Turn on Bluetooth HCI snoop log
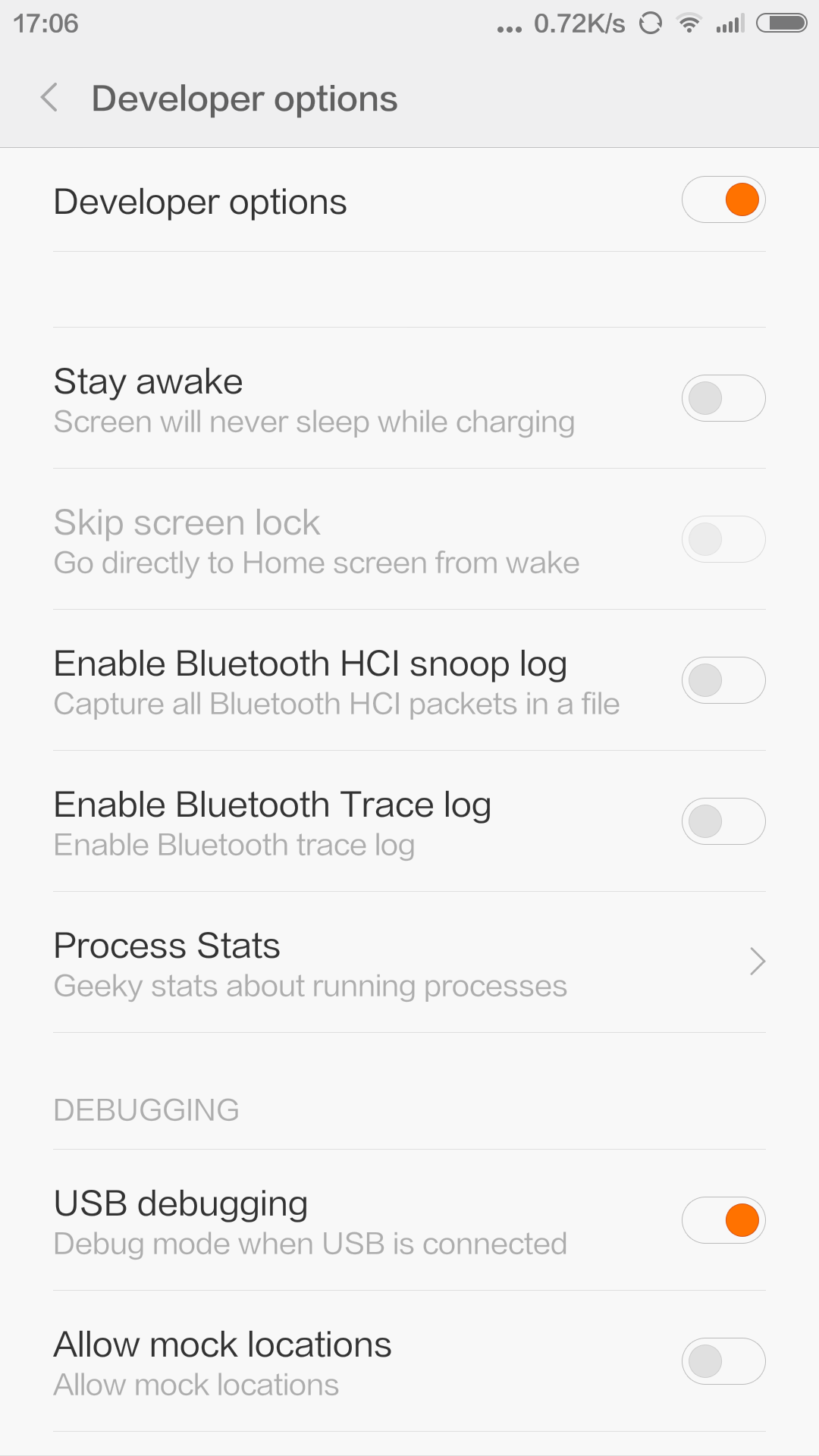Screen dimensions: 819x1456 [723, 680]
